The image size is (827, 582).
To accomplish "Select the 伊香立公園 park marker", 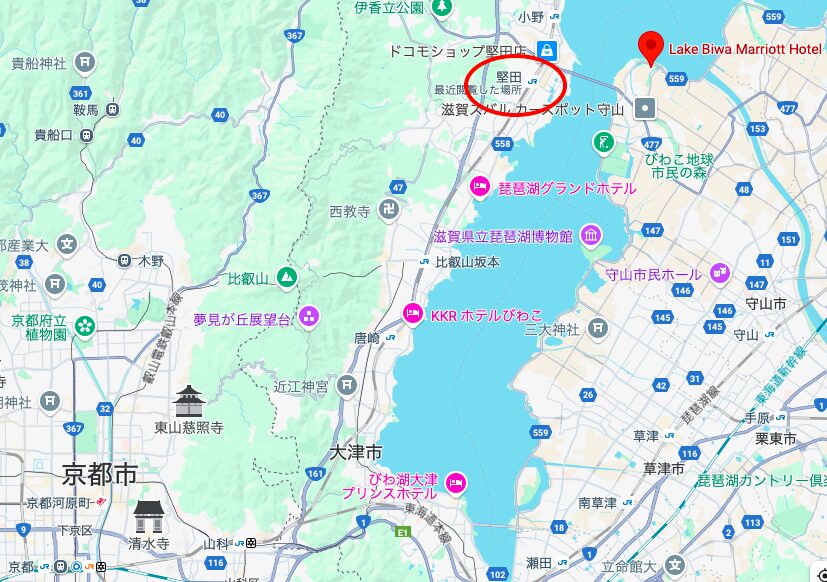I will [x=441, y=7].
